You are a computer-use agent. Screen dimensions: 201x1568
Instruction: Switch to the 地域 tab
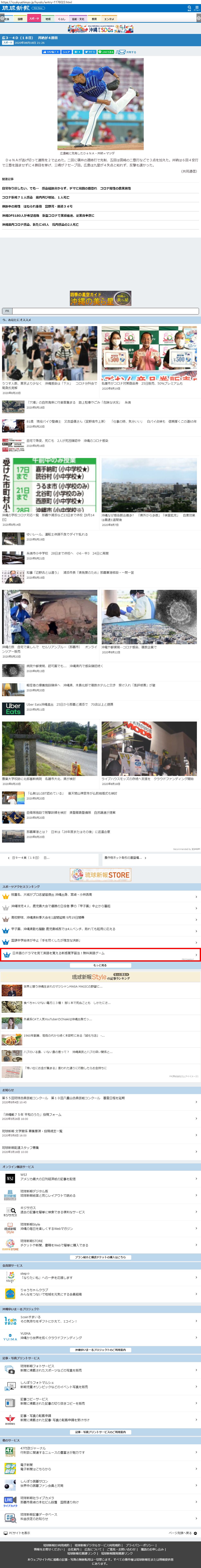tap(48, 19)
